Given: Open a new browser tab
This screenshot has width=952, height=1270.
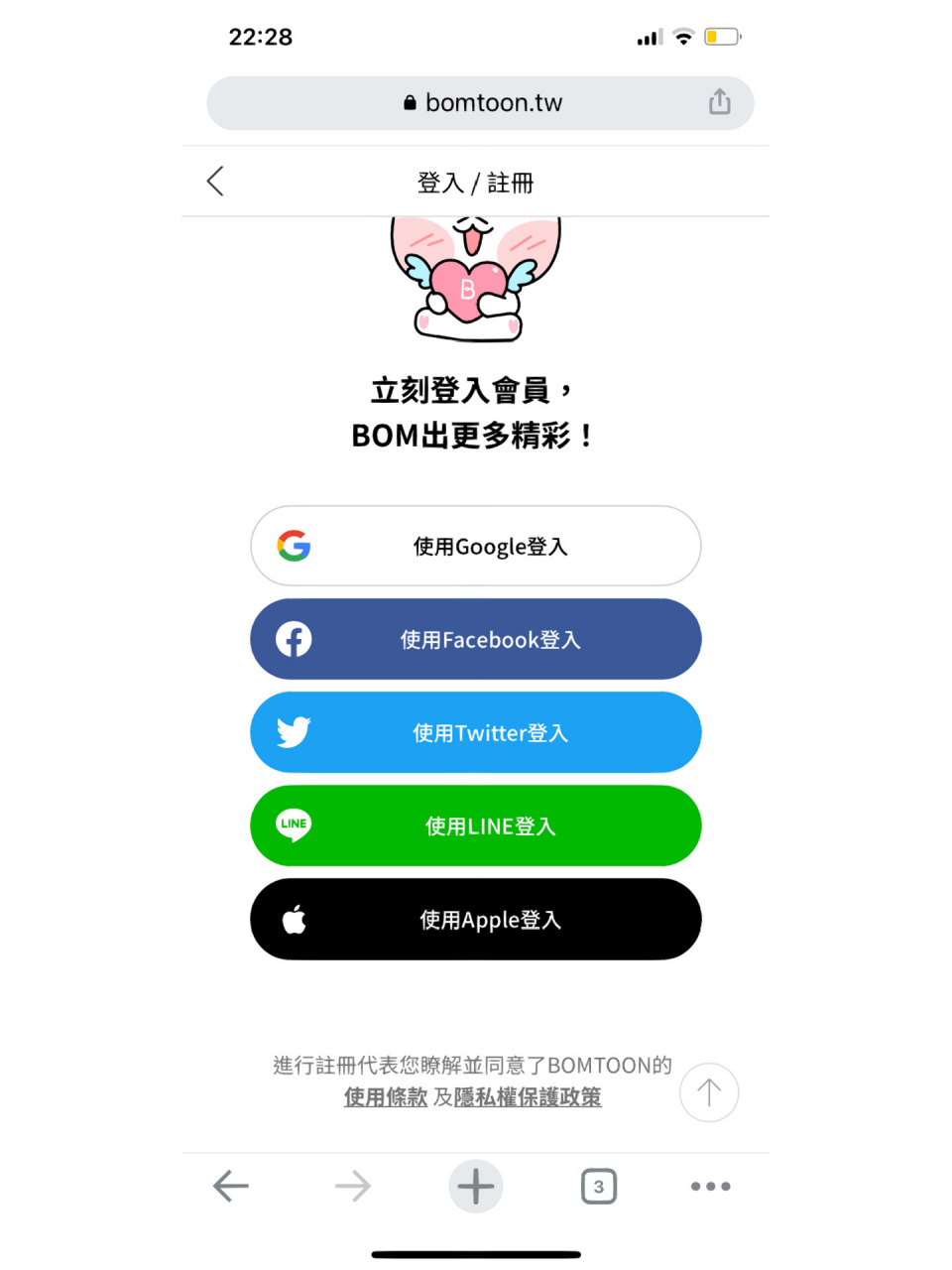Looking at the screenshot, I should click(x=476, y=1186).
